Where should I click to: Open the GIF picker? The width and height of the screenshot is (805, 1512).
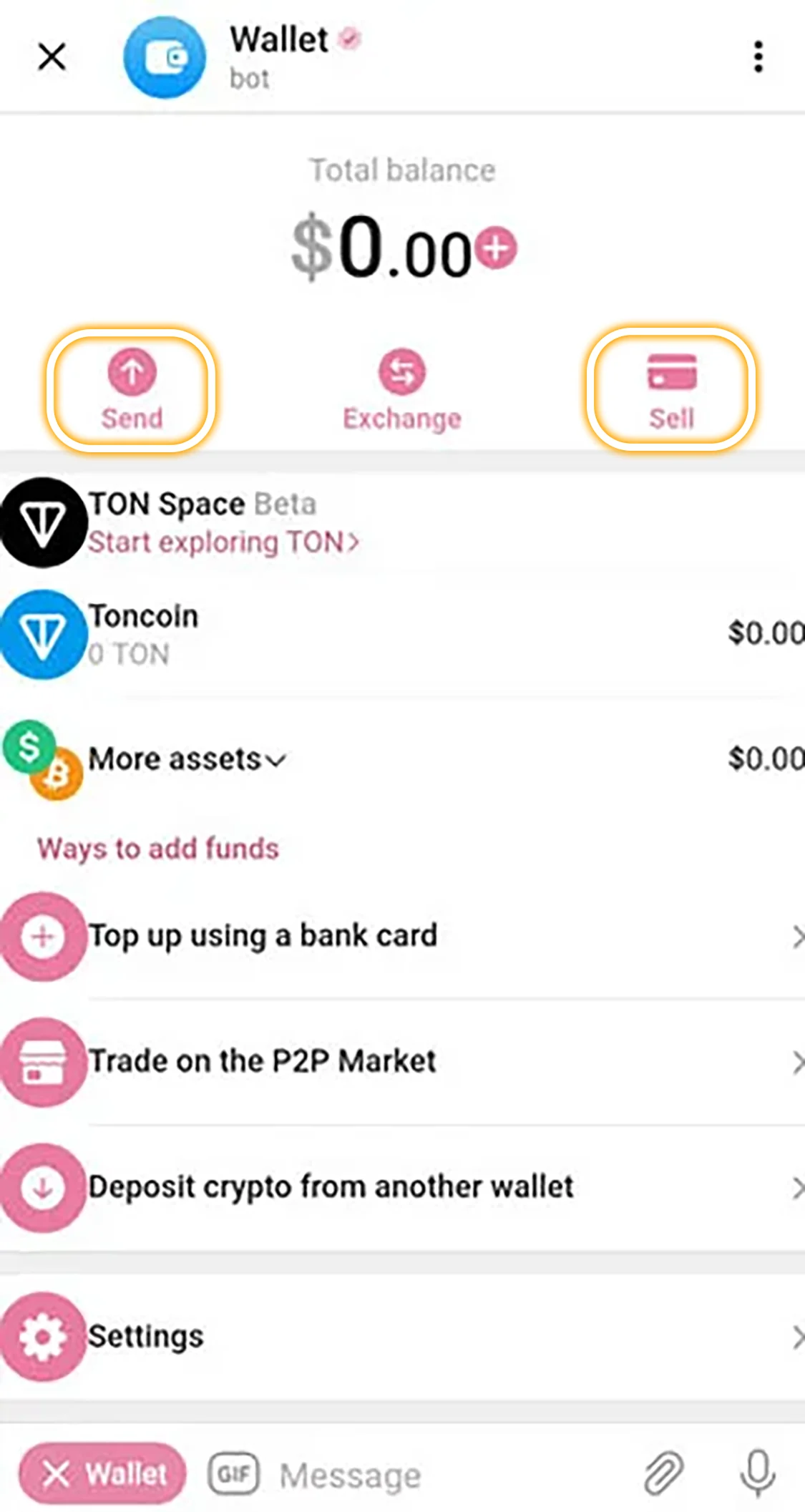coord(233,1474)
